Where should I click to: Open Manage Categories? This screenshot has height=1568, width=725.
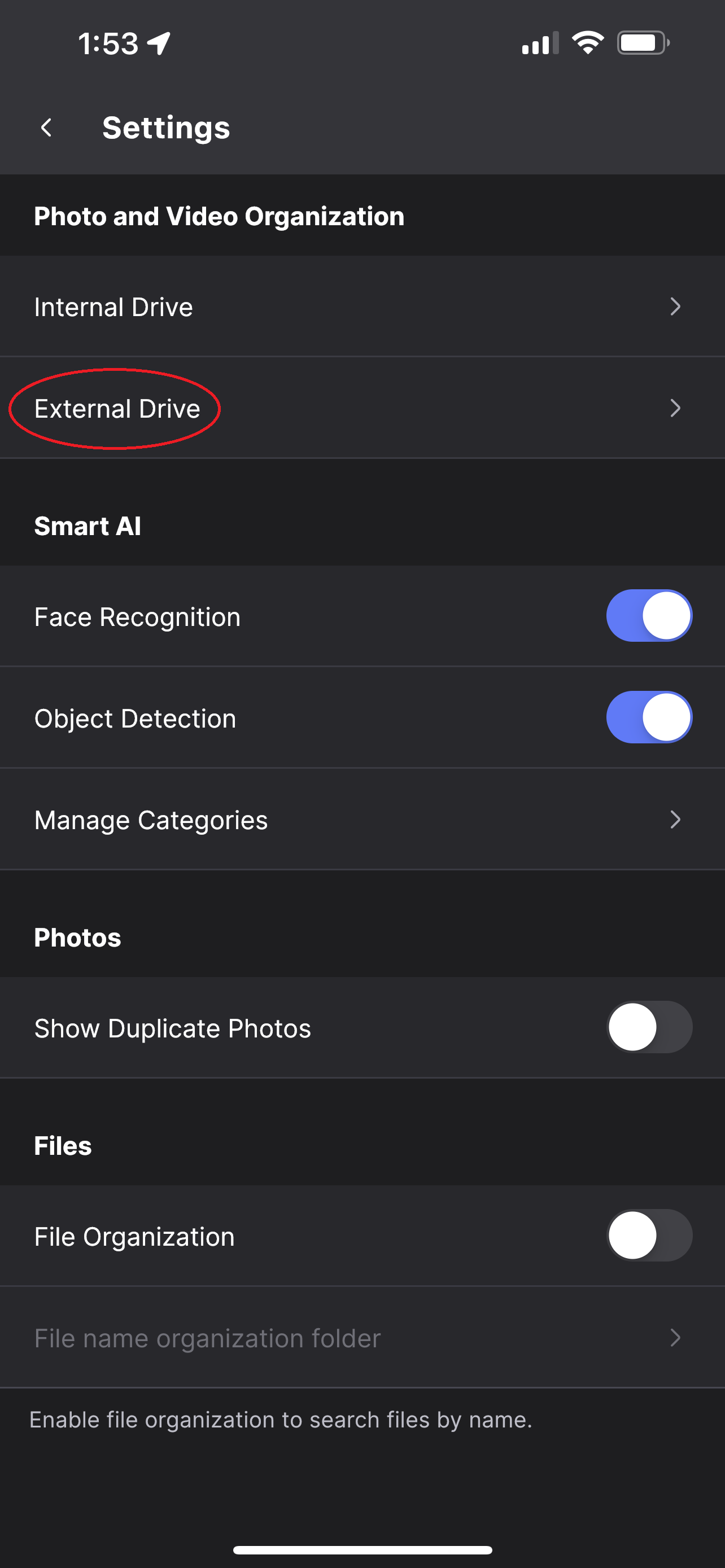(x=362, y=820)
